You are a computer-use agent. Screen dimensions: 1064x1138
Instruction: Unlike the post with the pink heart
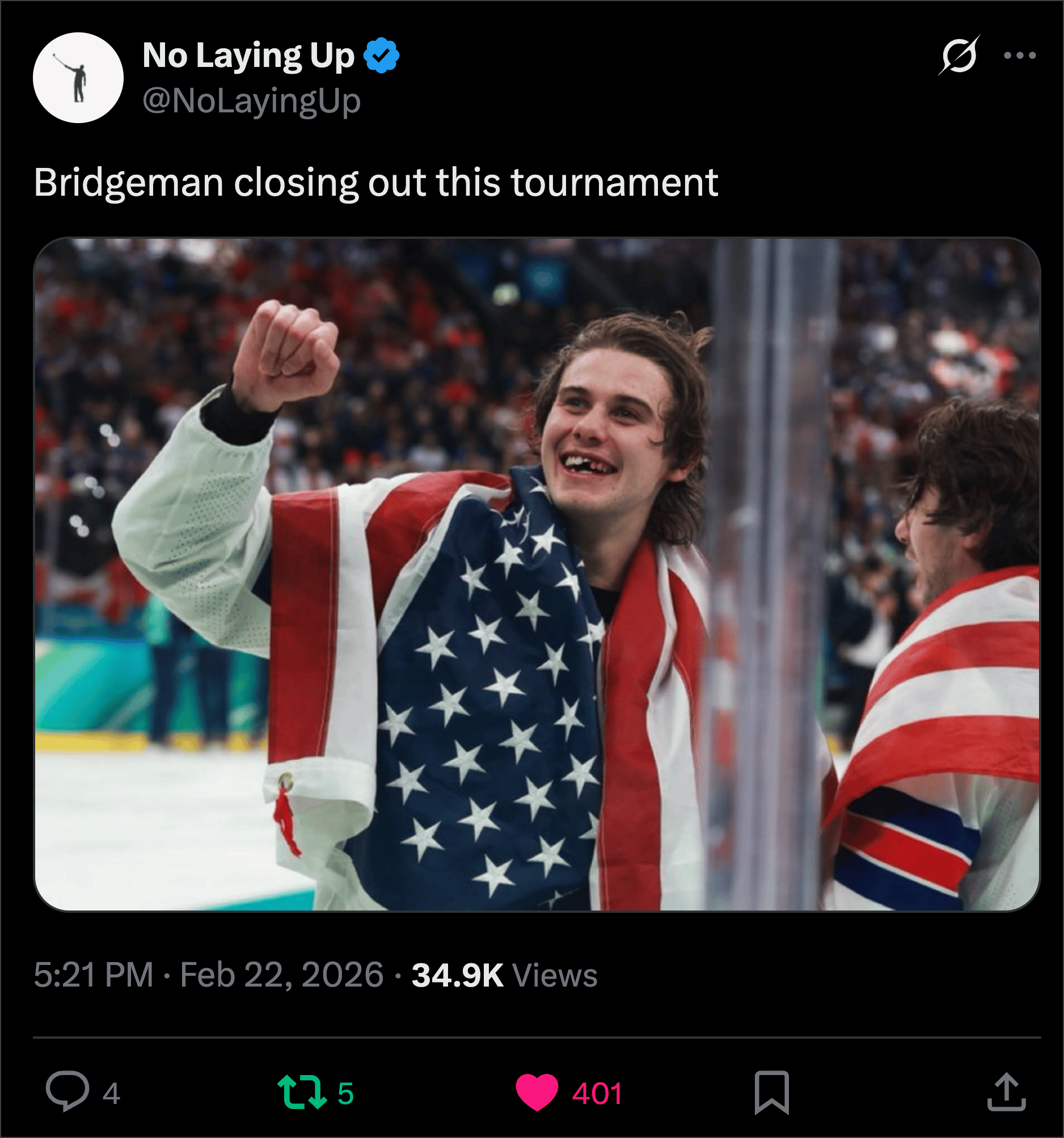(x=537, y=1092)
